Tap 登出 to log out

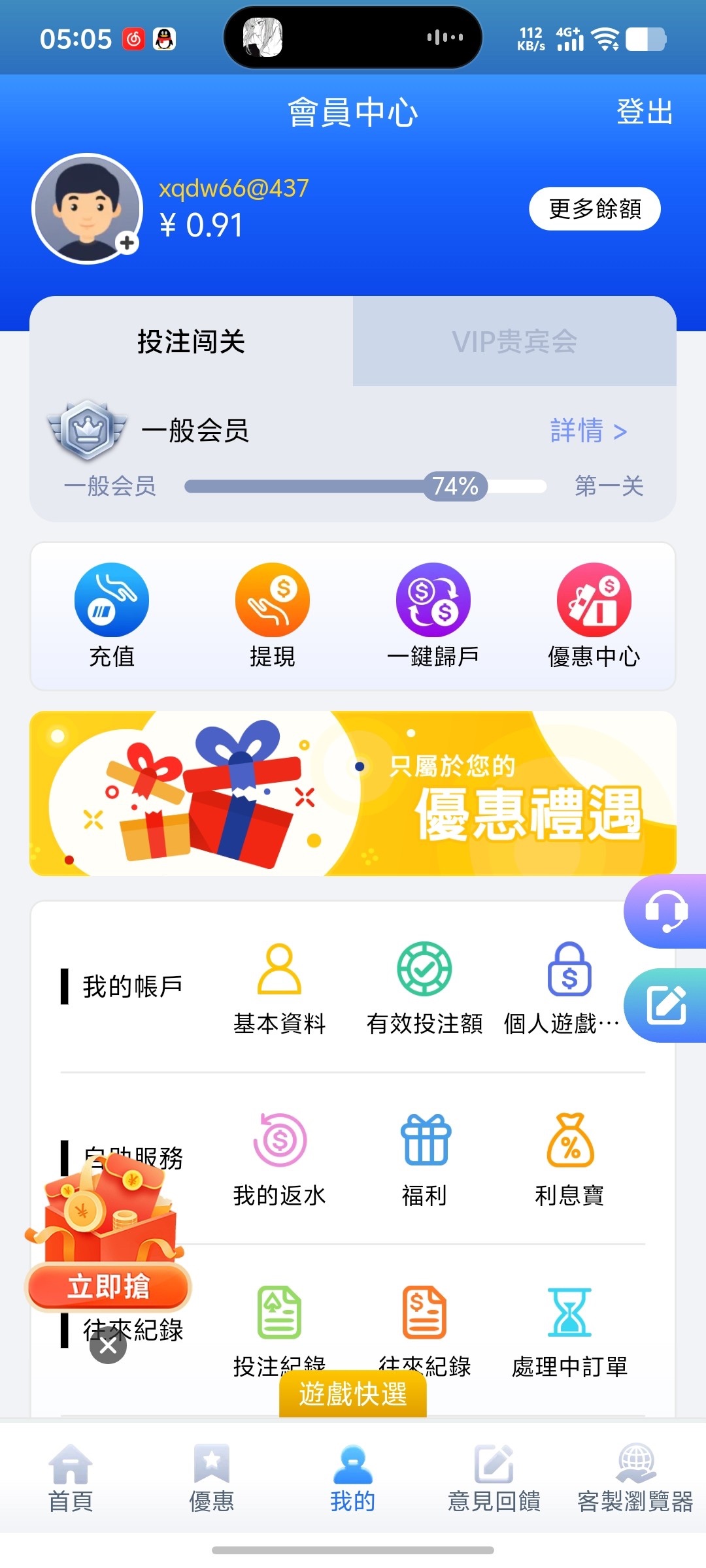(x=644, y=112)
